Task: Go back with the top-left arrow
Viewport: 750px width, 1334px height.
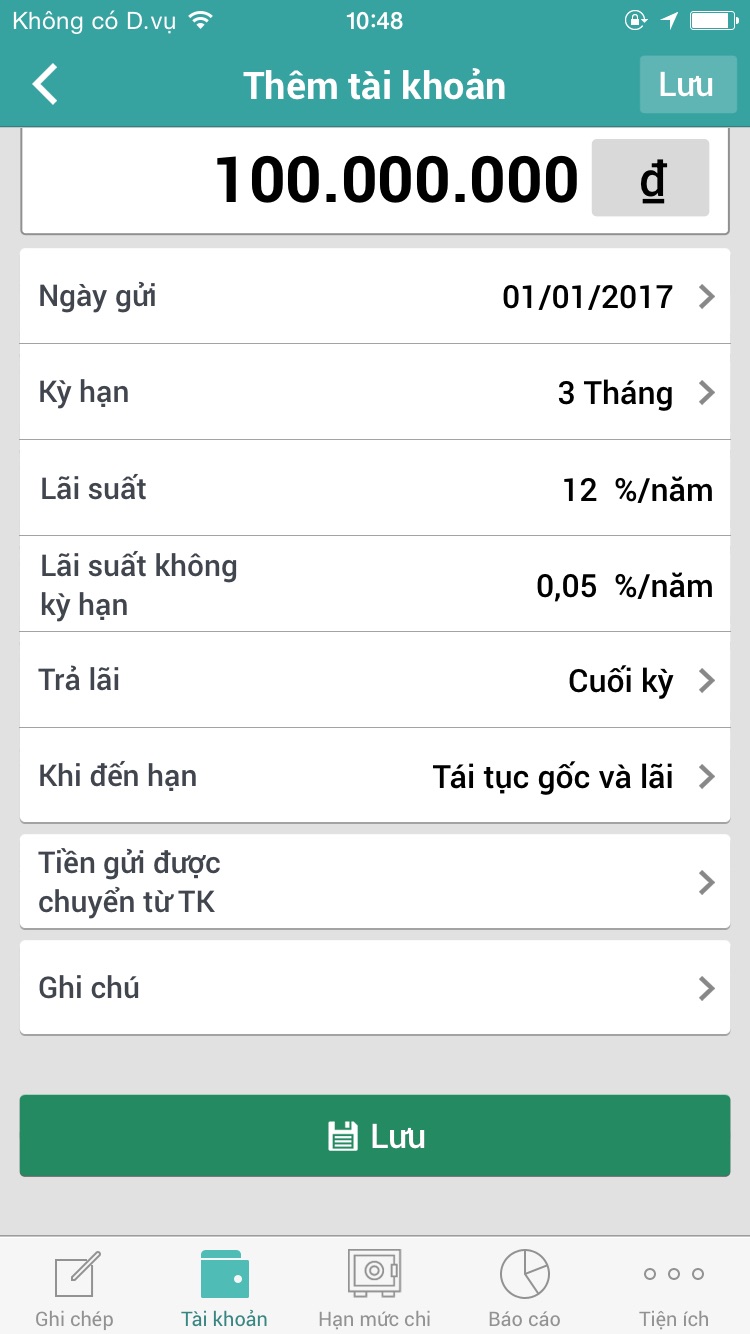Action: 45,85
